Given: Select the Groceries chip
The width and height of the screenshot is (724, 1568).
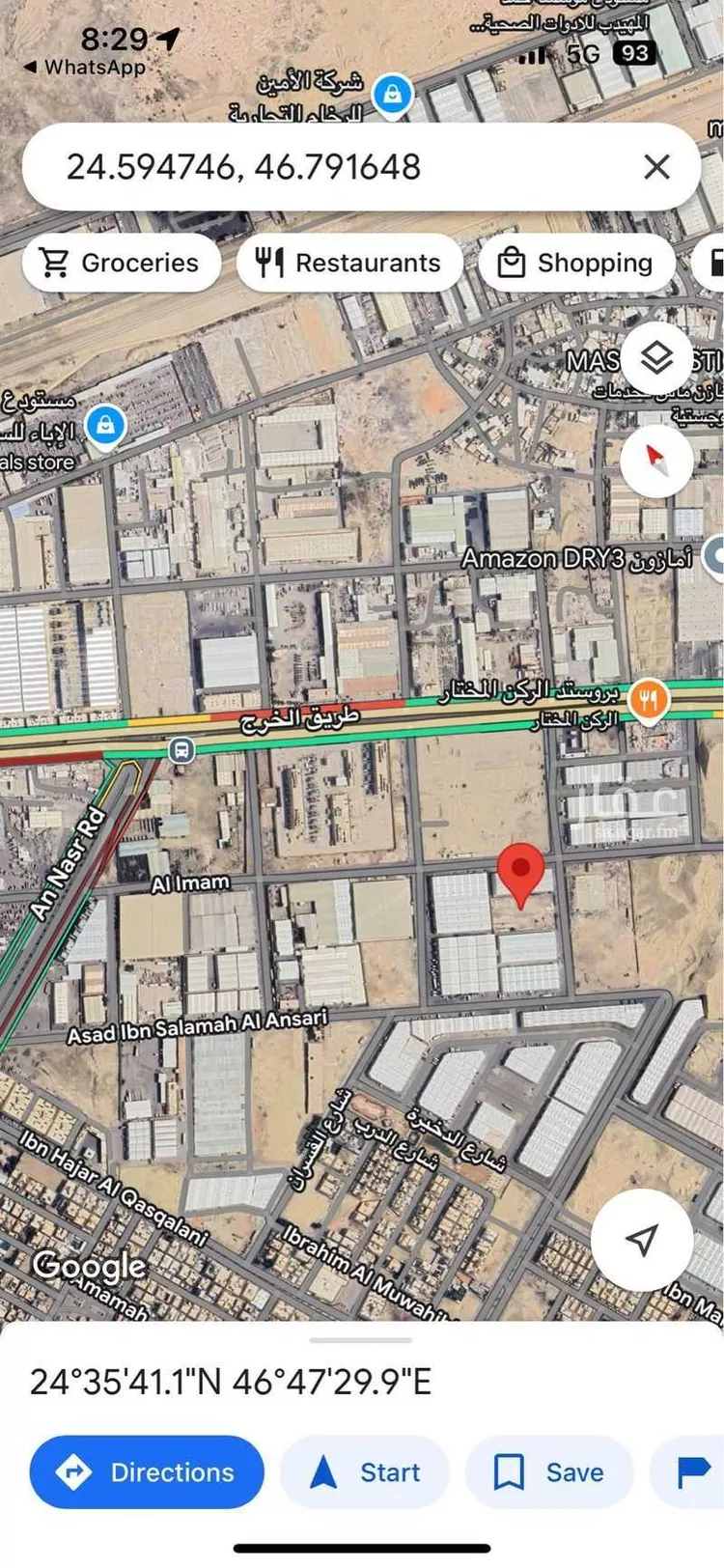Looking at the screenshot, I should point(121,263).
